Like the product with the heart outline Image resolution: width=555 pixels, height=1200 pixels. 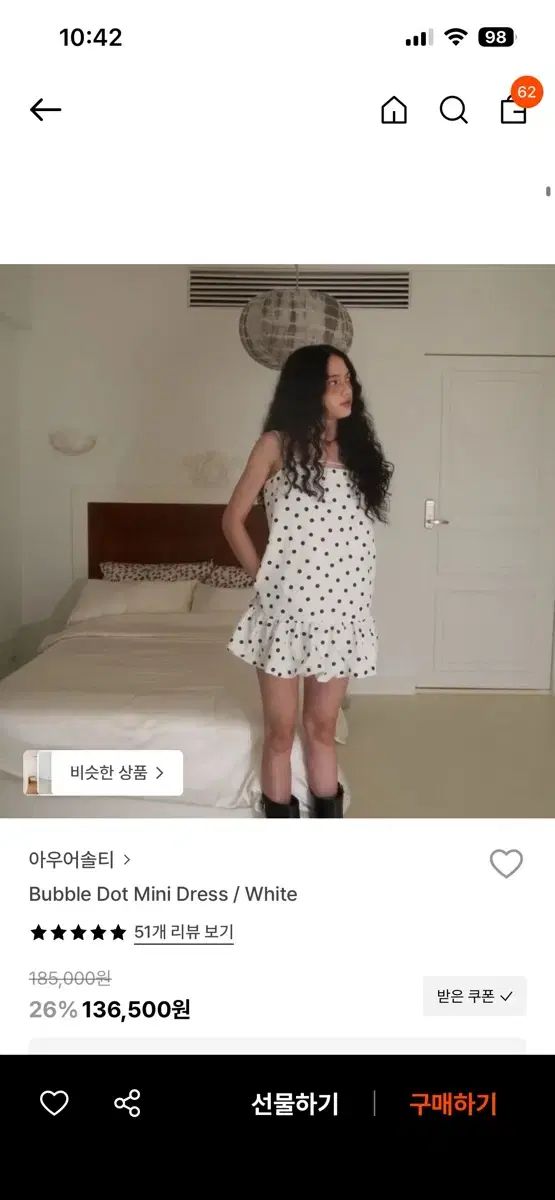(x=506, y=864)
